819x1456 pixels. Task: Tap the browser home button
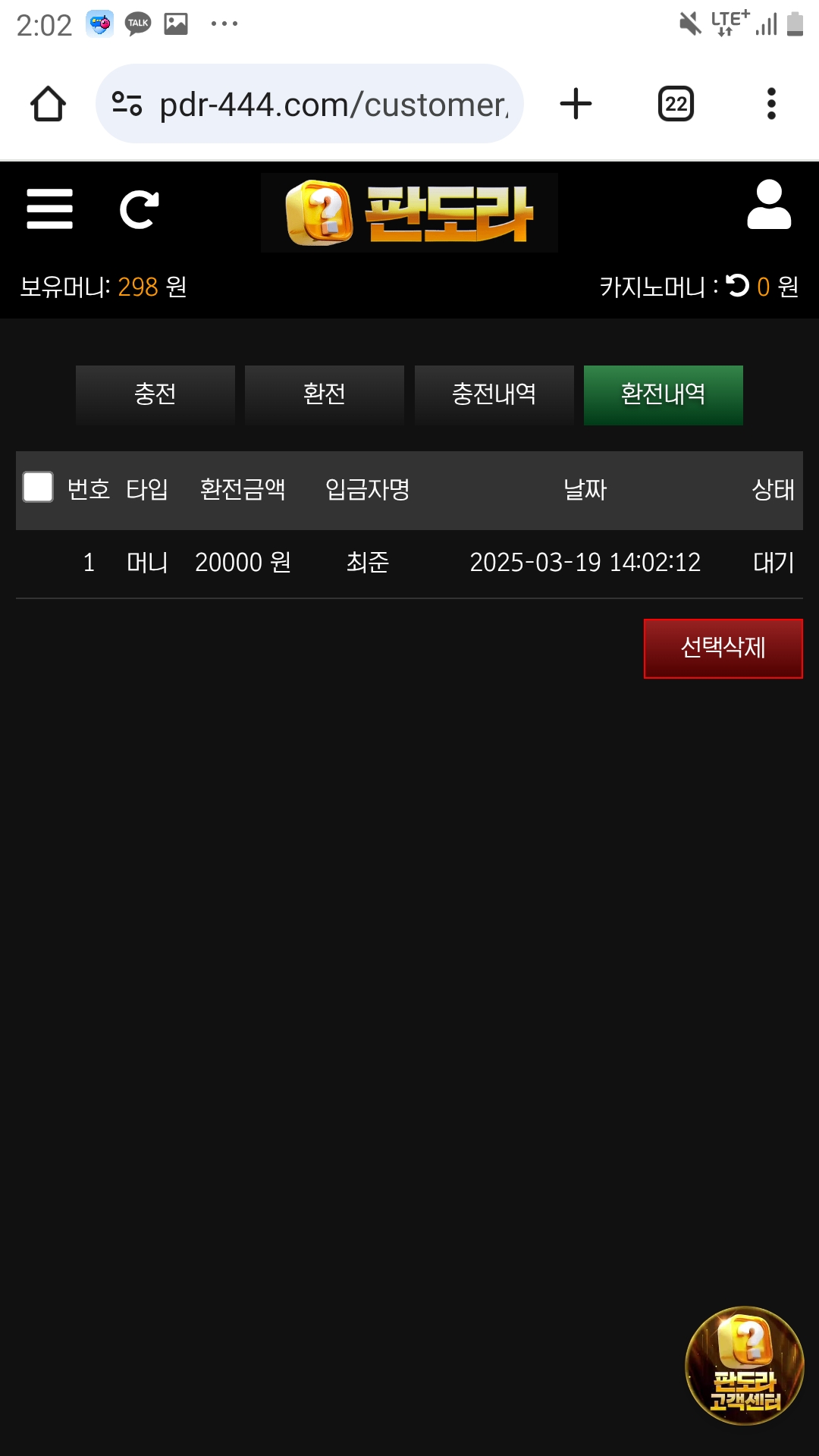point(48,104)
